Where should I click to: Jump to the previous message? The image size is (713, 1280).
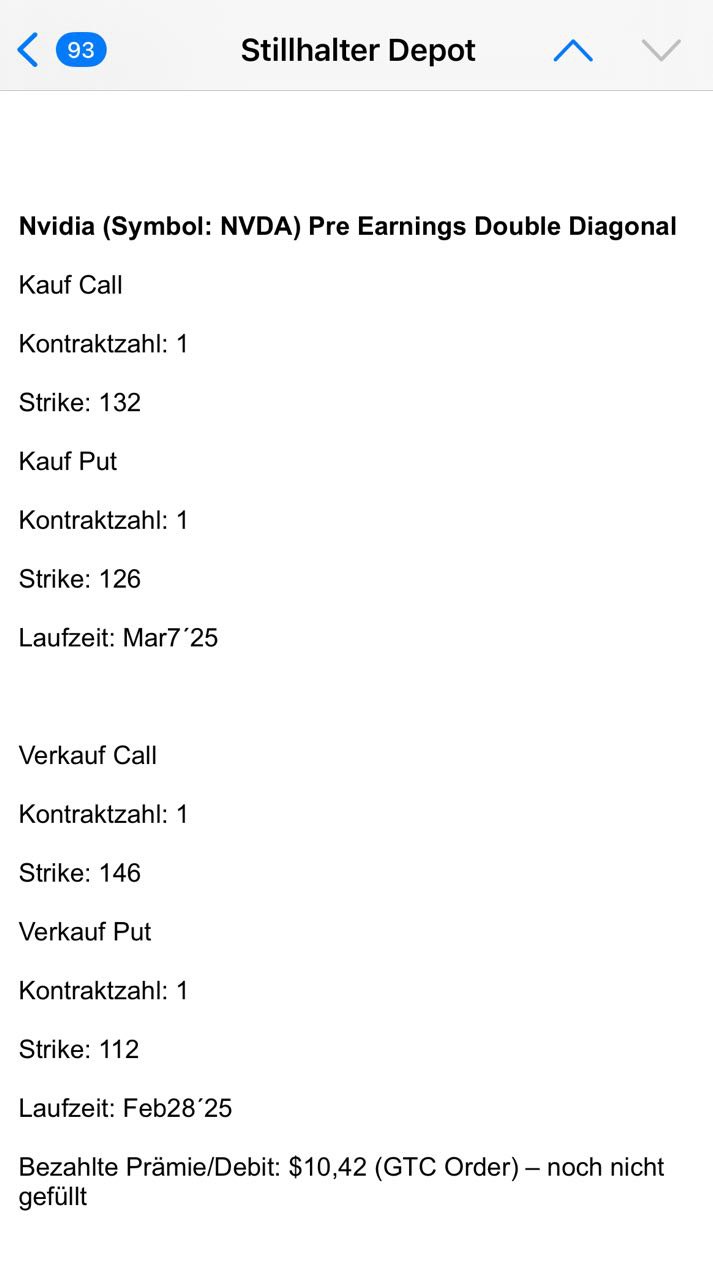click(x=573, y=50)
